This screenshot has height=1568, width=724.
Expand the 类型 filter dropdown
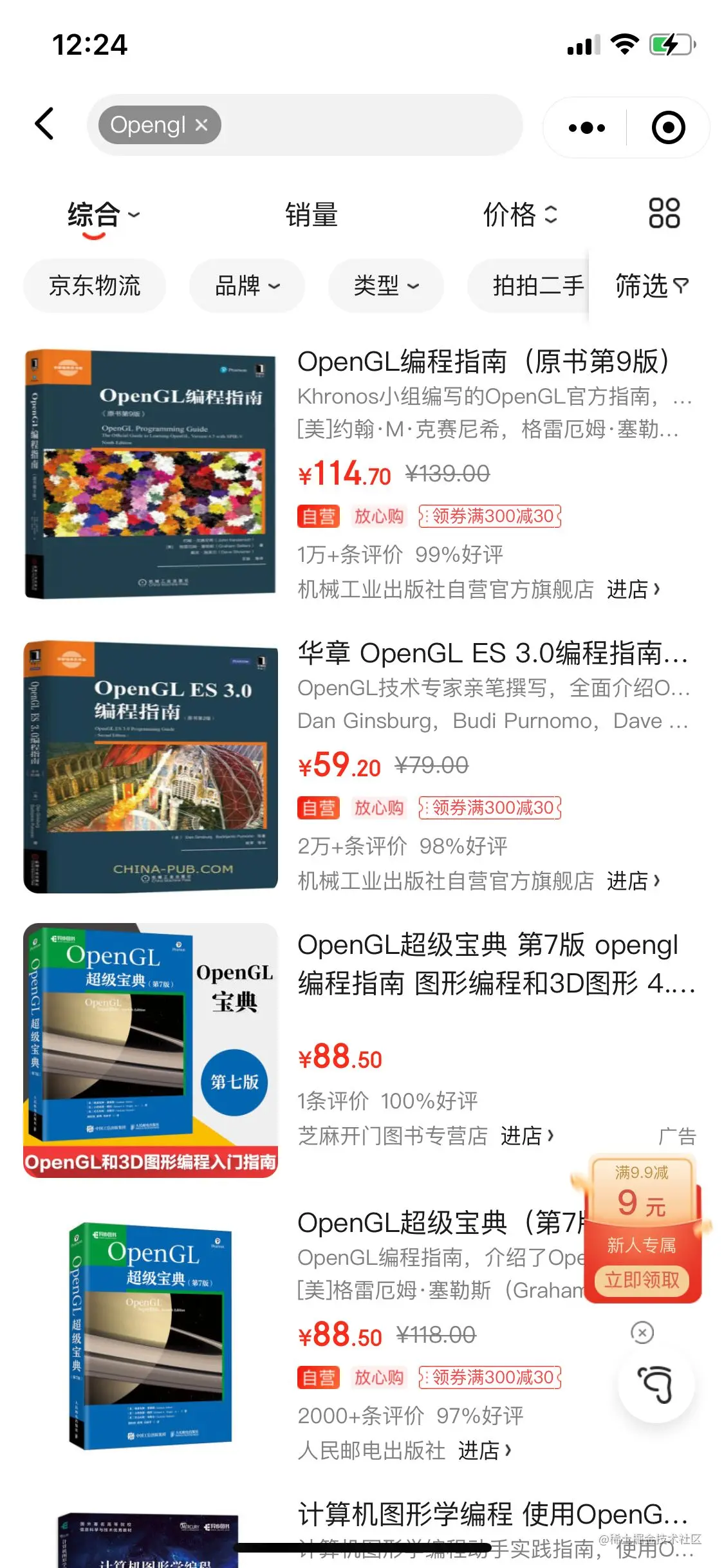coord(385,286)
